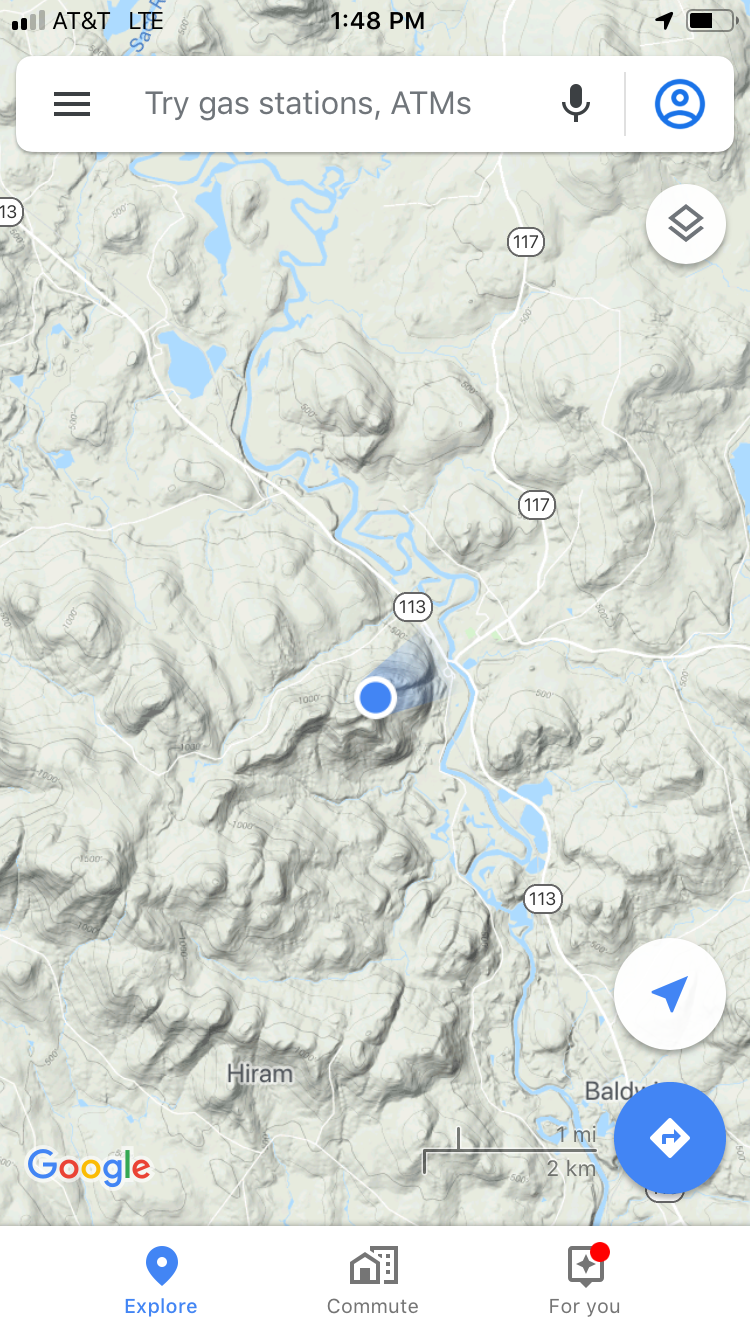
Task: Open the account profile icon
Action: pyautogui.click(x=680, y=104)
